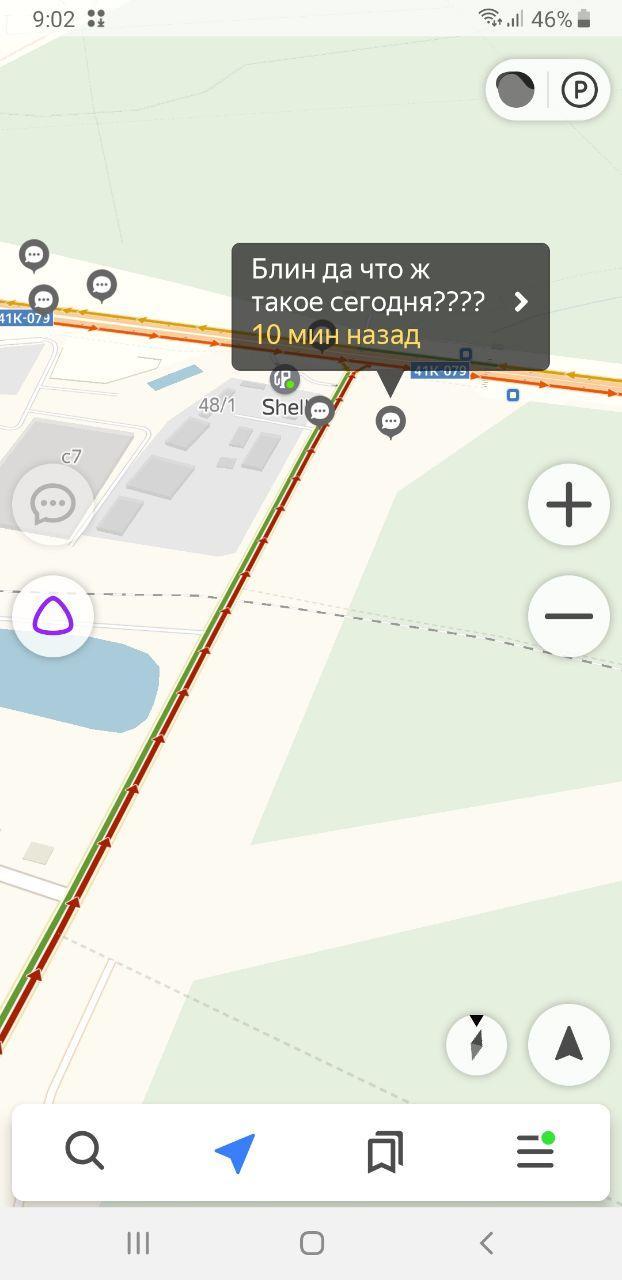Screen dimensions: 622x1280
Task: Open recent apps from system bar
Action: click(138, 1243)
